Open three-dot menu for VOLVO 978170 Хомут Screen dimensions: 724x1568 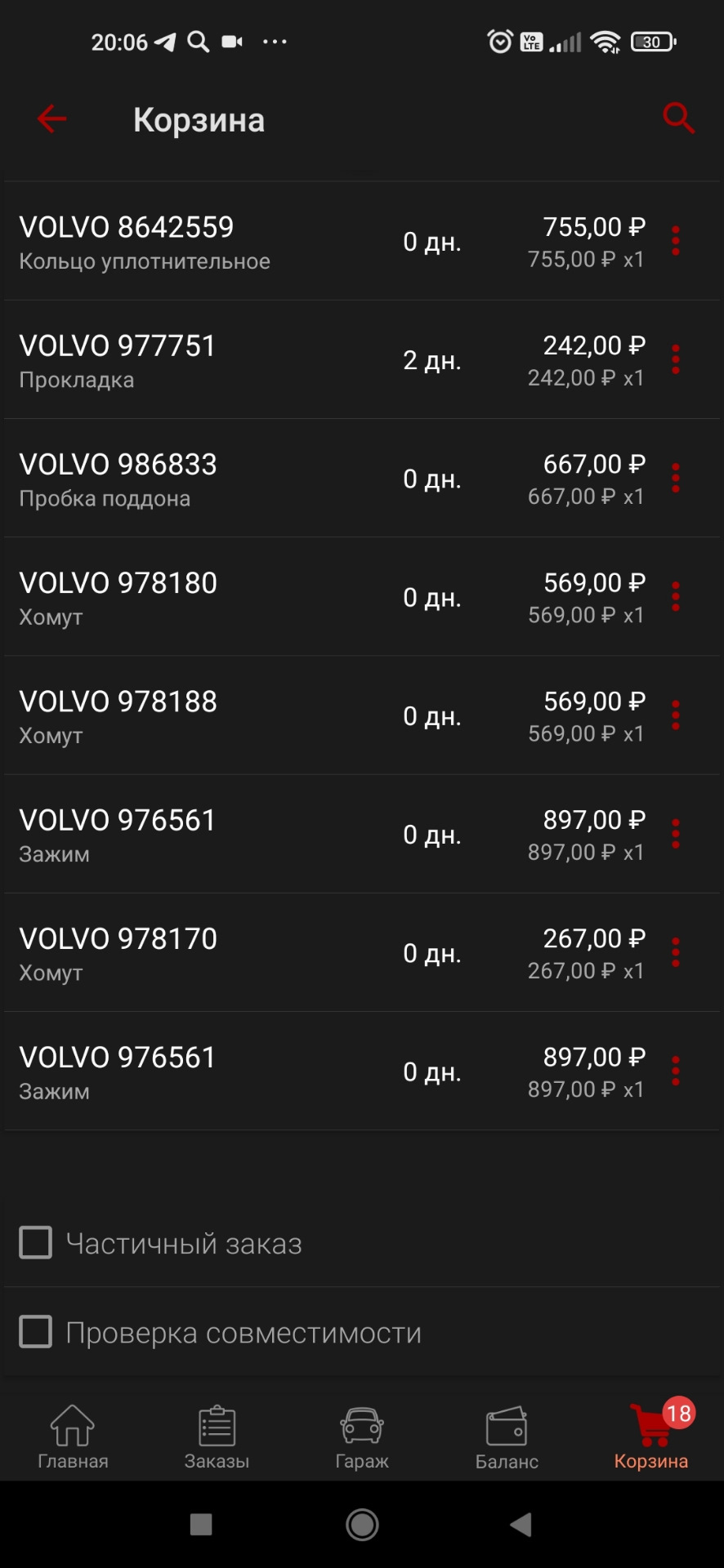coord(675,951)
